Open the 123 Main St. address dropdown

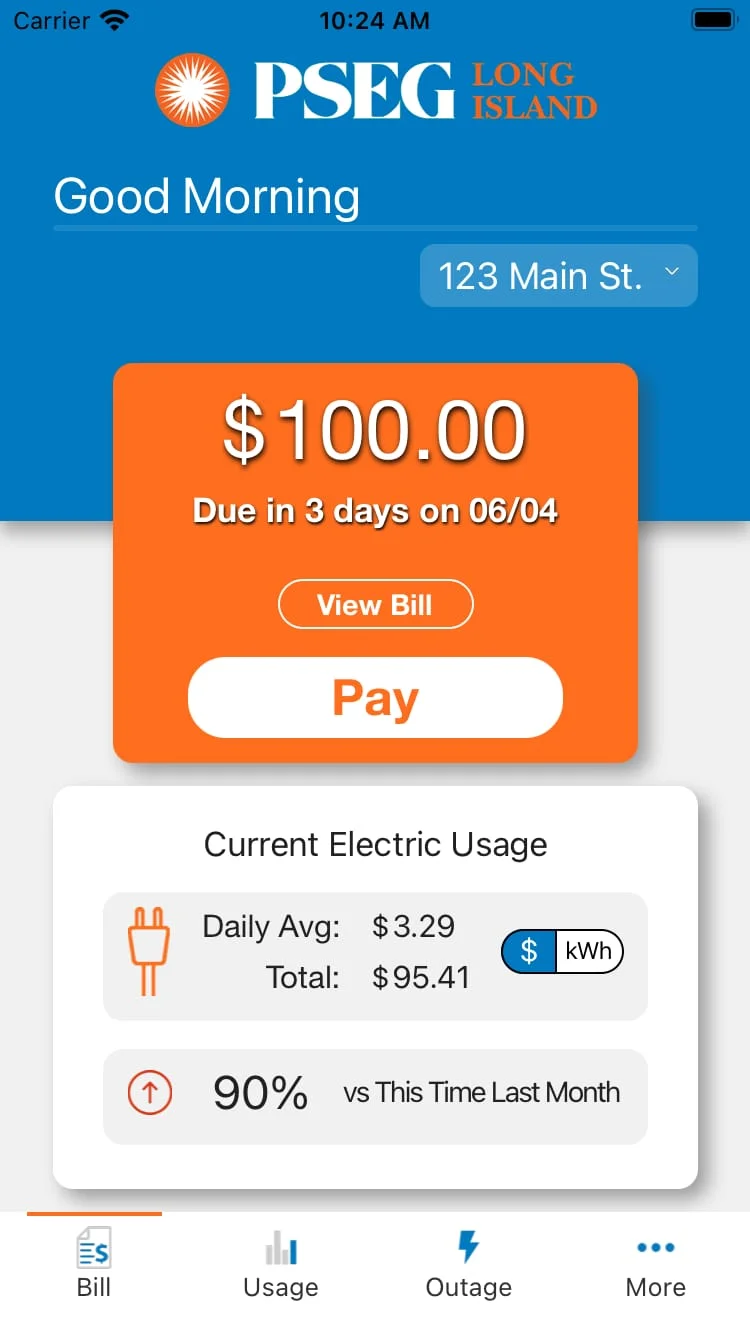click(x=558, y=276)
